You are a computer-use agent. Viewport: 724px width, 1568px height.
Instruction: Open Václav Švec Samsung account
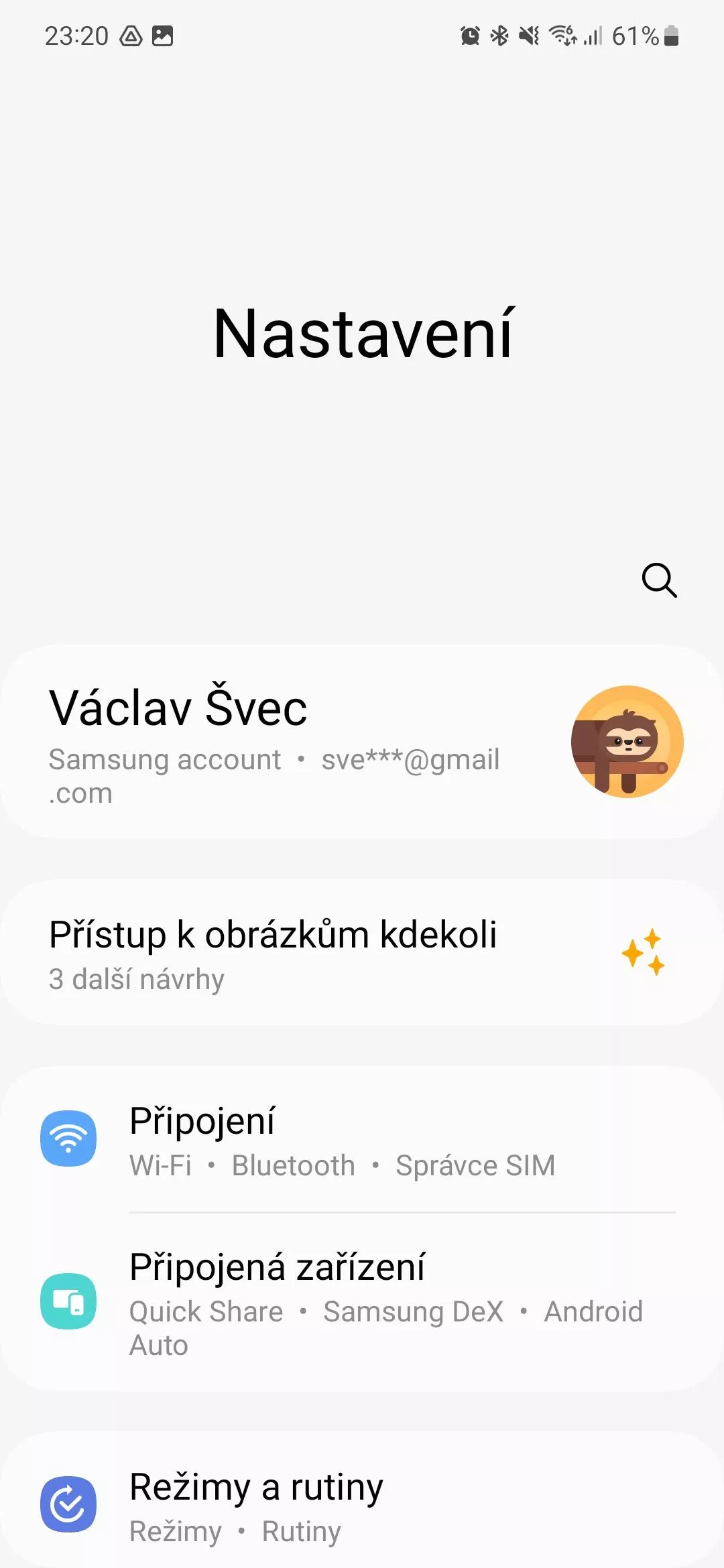tap(362, 742)
